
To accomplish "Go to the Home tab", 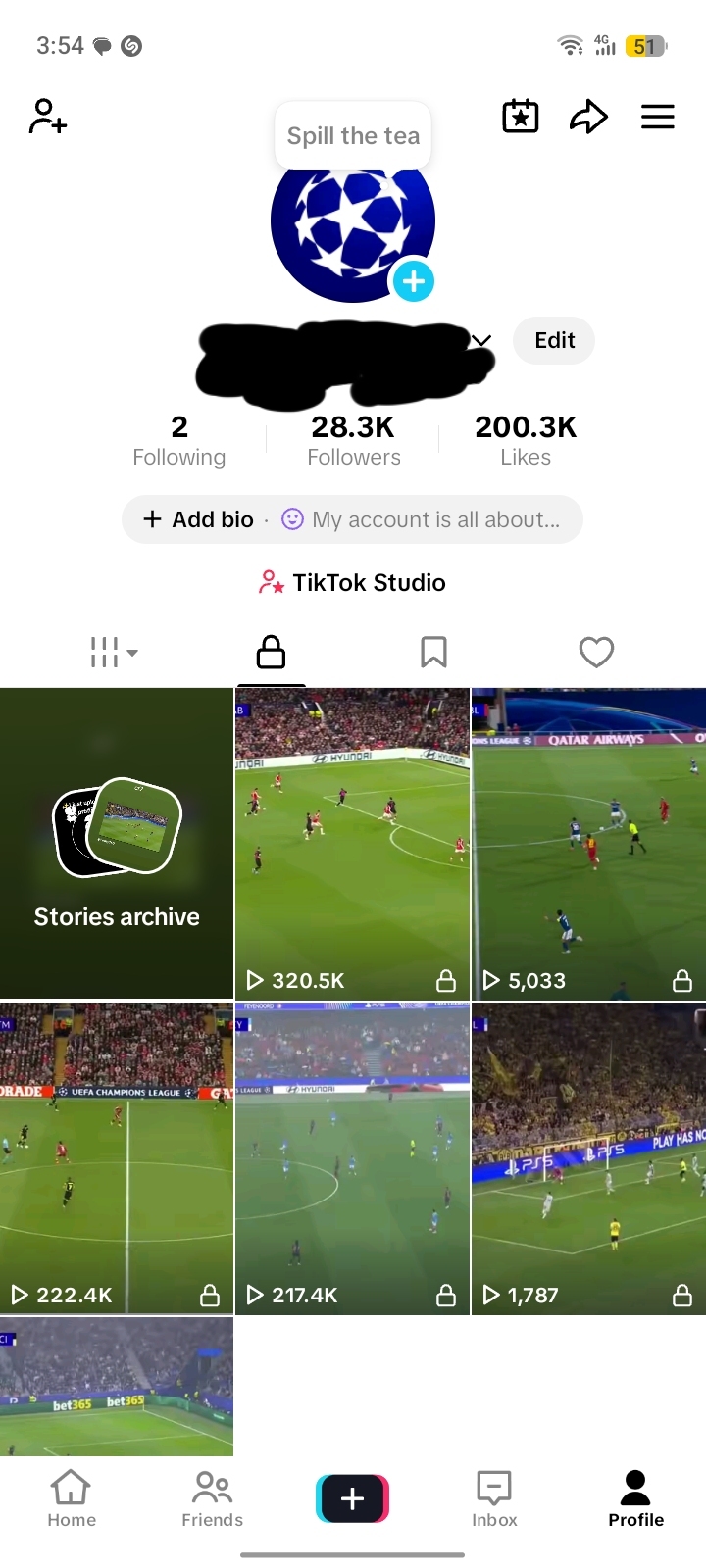I will click(x=72, y=1499).
